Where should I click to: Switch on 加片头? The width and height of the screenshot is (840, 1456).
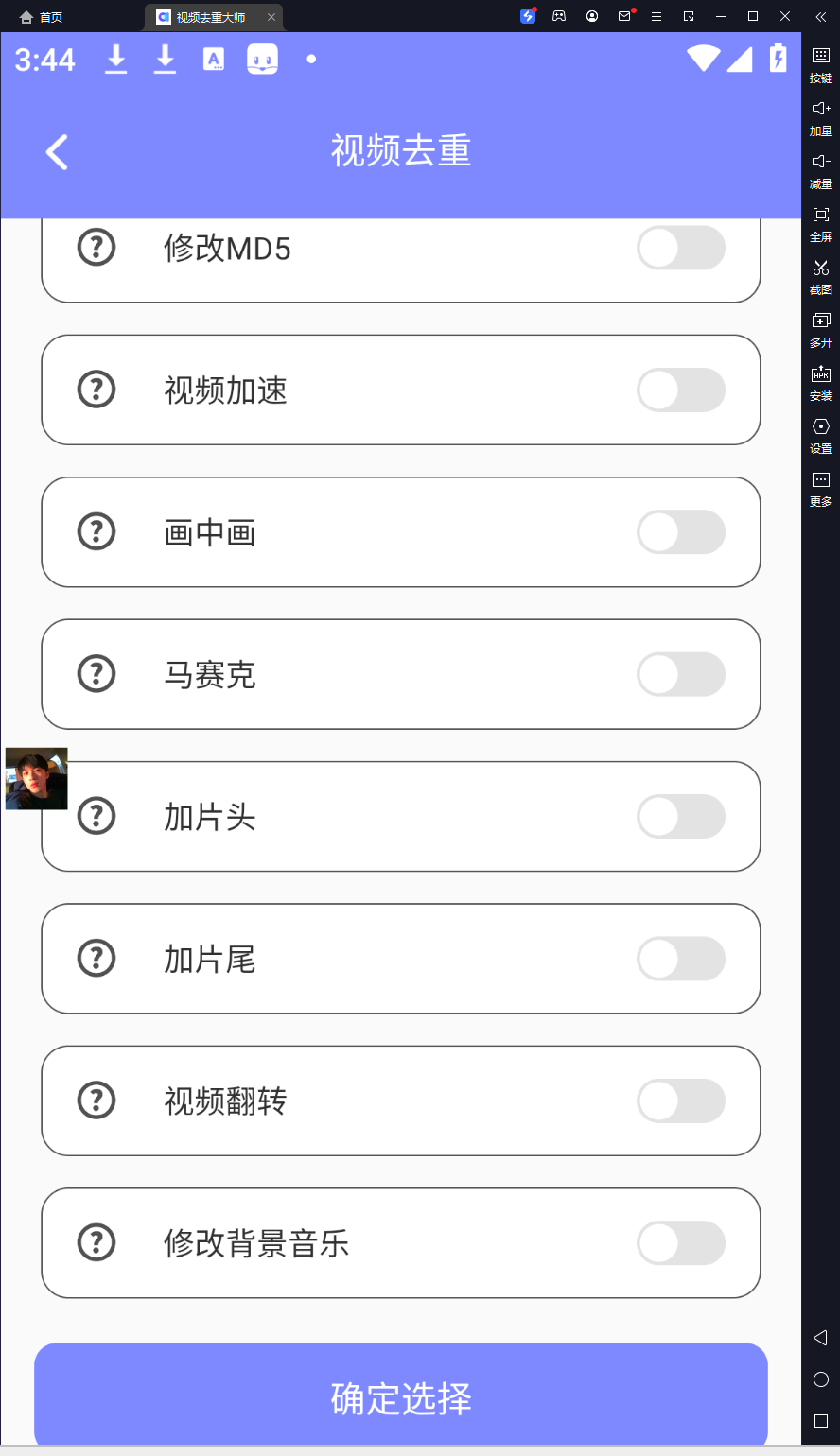pyautogui.click(x=681, y=816)
